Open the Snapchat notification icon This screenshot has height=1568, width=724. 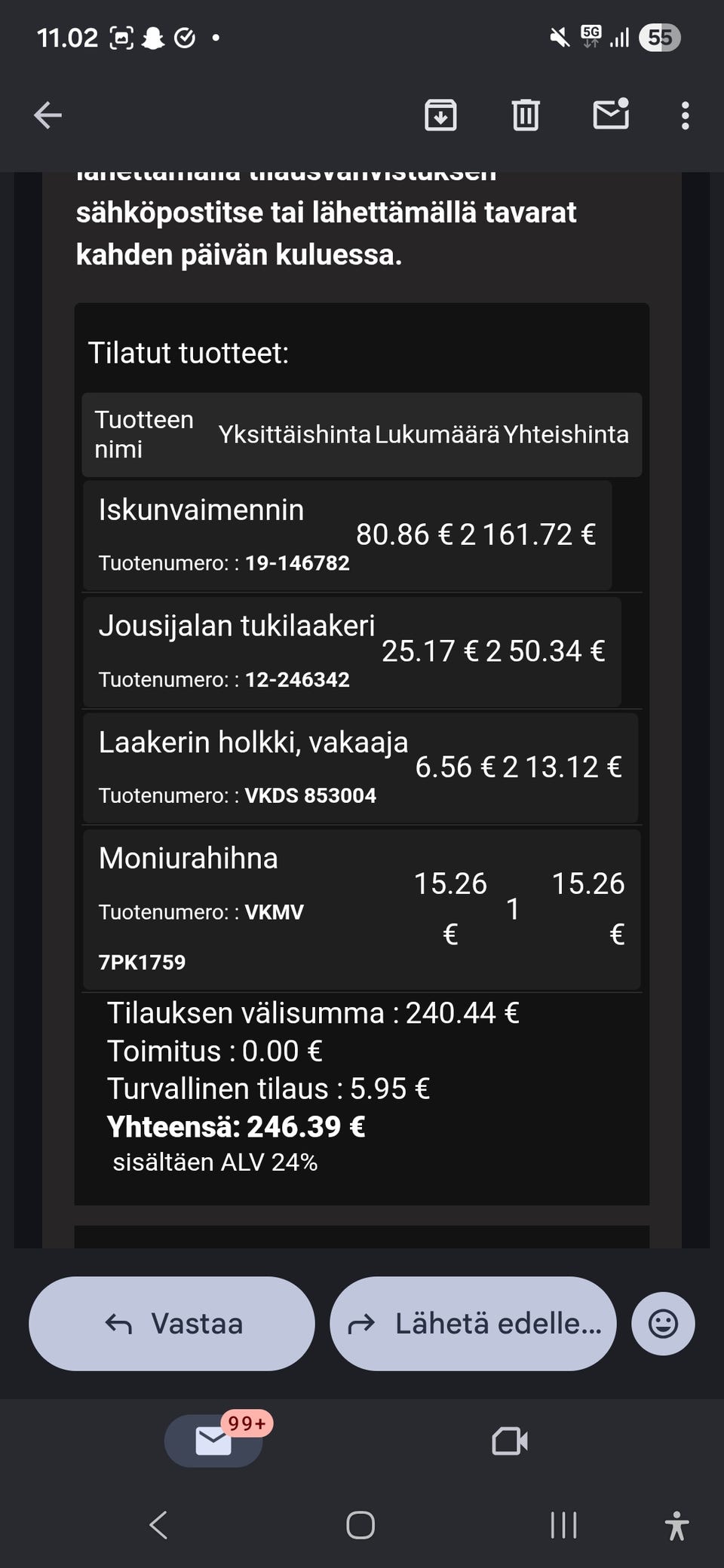click(153, 35)
